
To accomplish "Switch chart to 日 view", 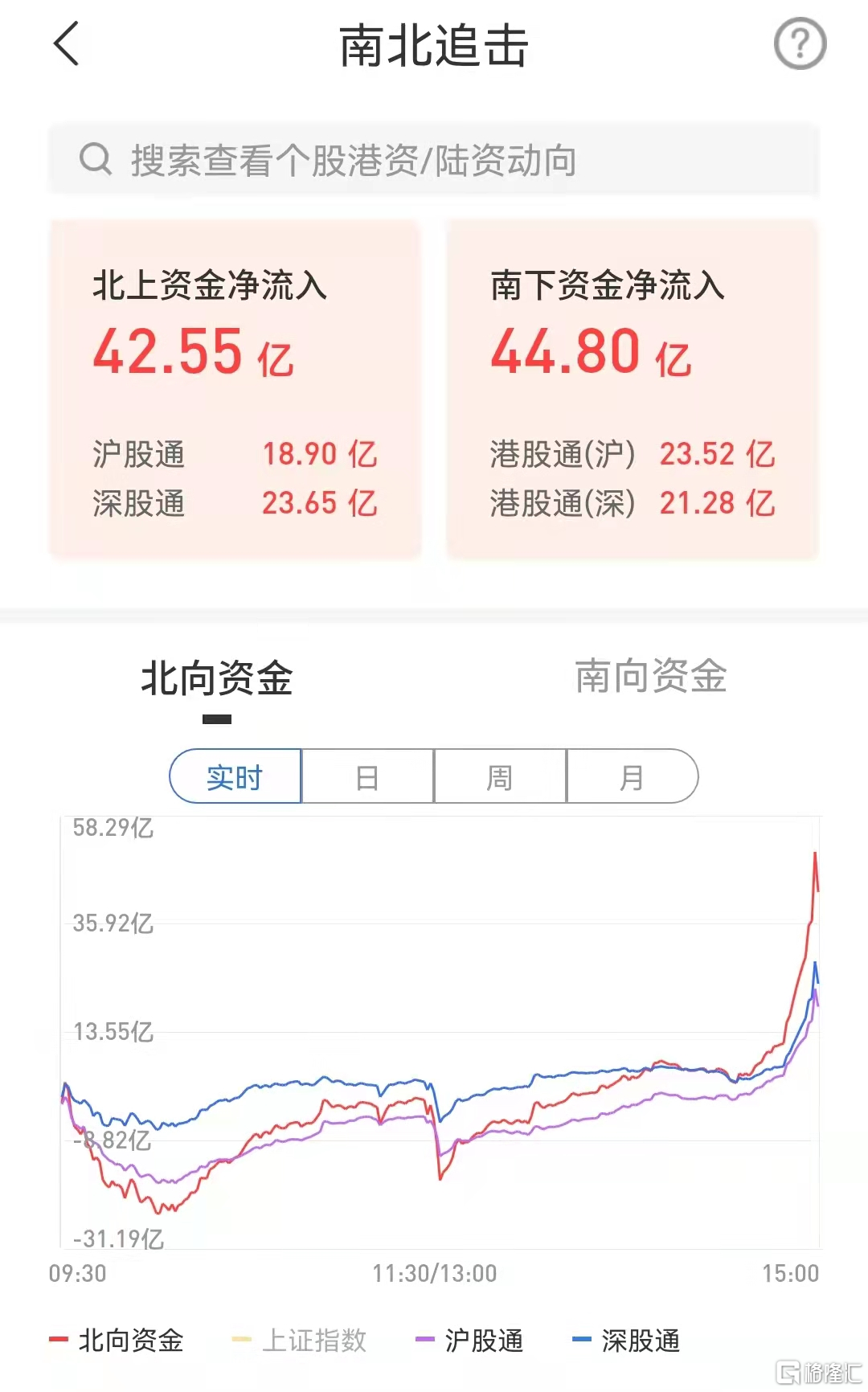I will (367, 776).
